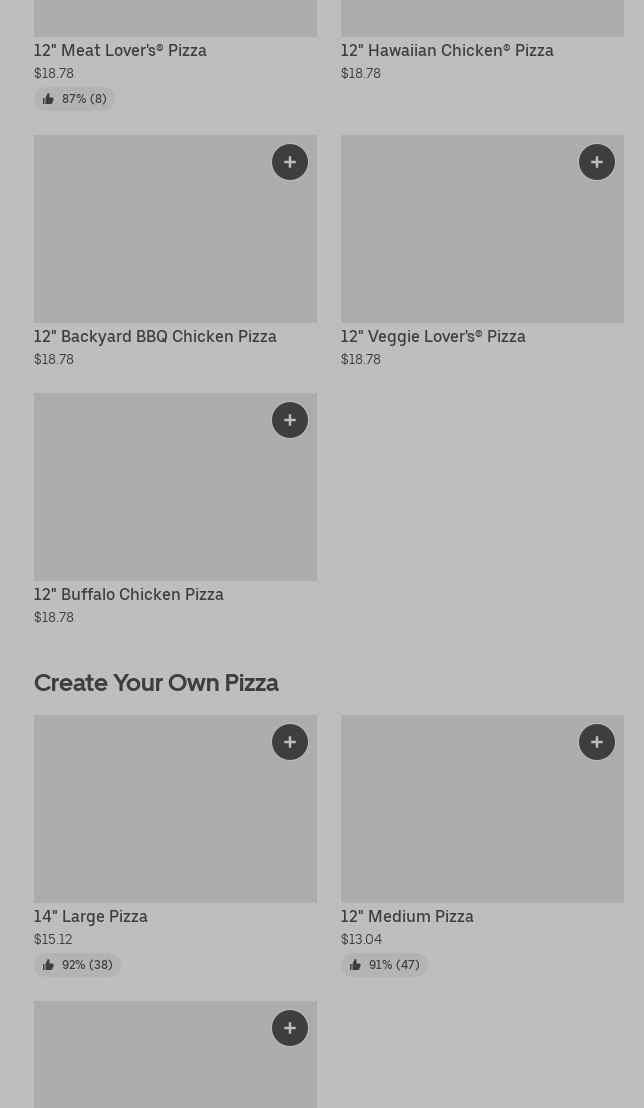Open 12" Hawaiian Chicken Pizza item

(x=447, y=50)
